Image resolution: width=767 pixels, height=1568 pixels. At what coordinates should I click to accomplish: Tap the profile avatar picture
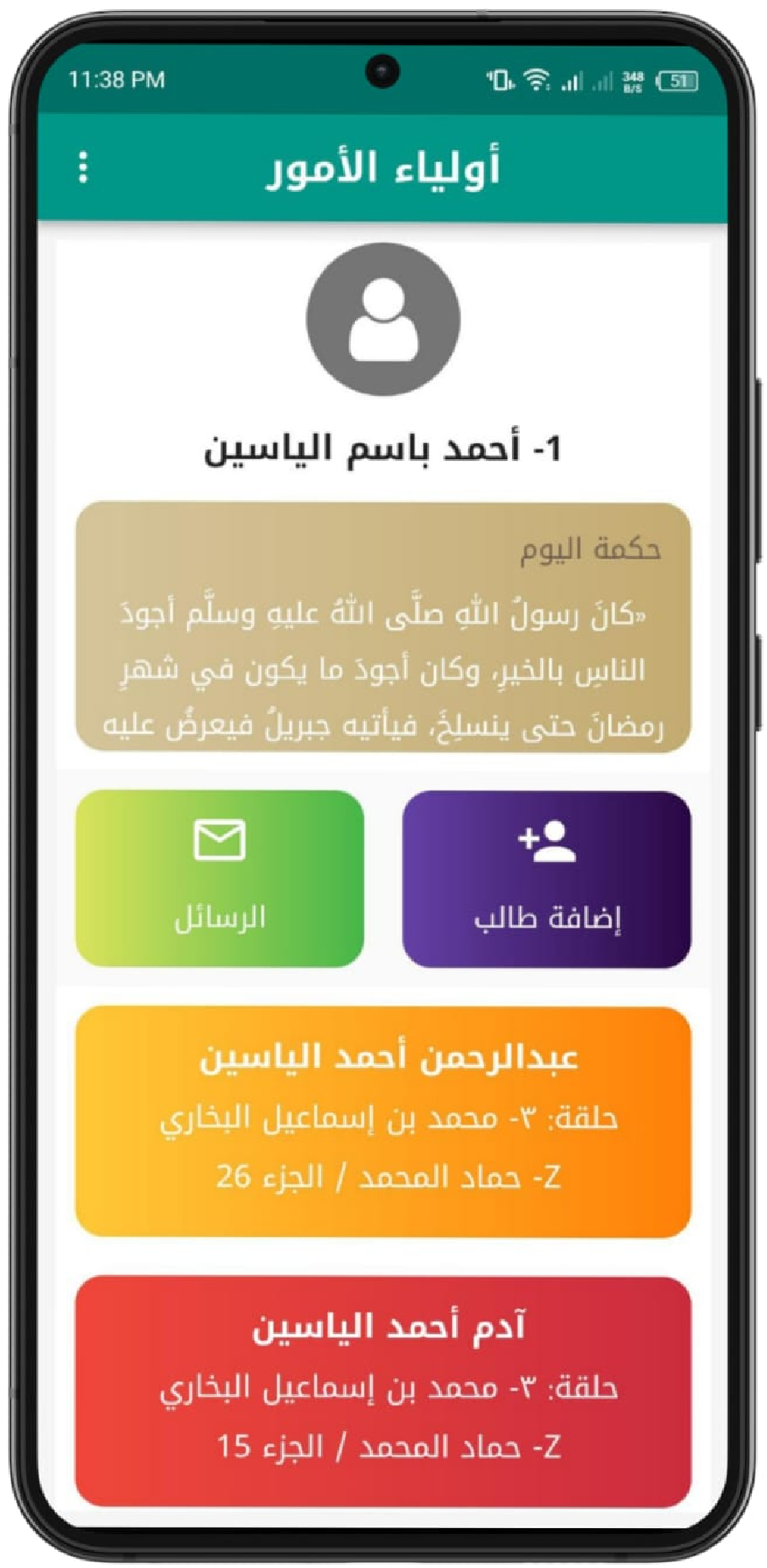click(x=383, y=320)
